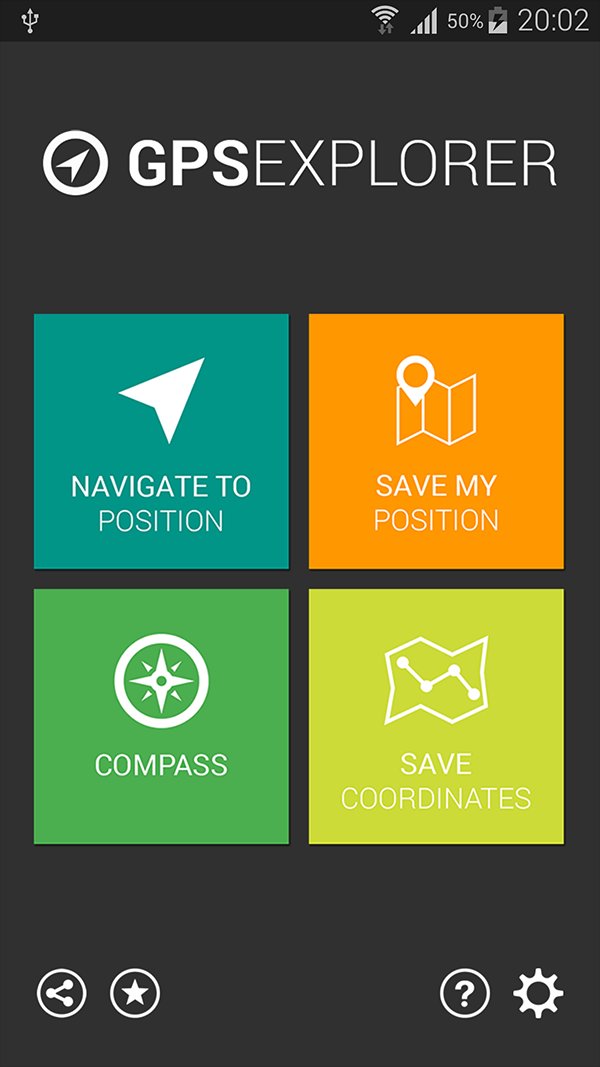Launch the Compass tile
Image resolution: width=600 pixels, height=1067 pixels.
[161, 716]
